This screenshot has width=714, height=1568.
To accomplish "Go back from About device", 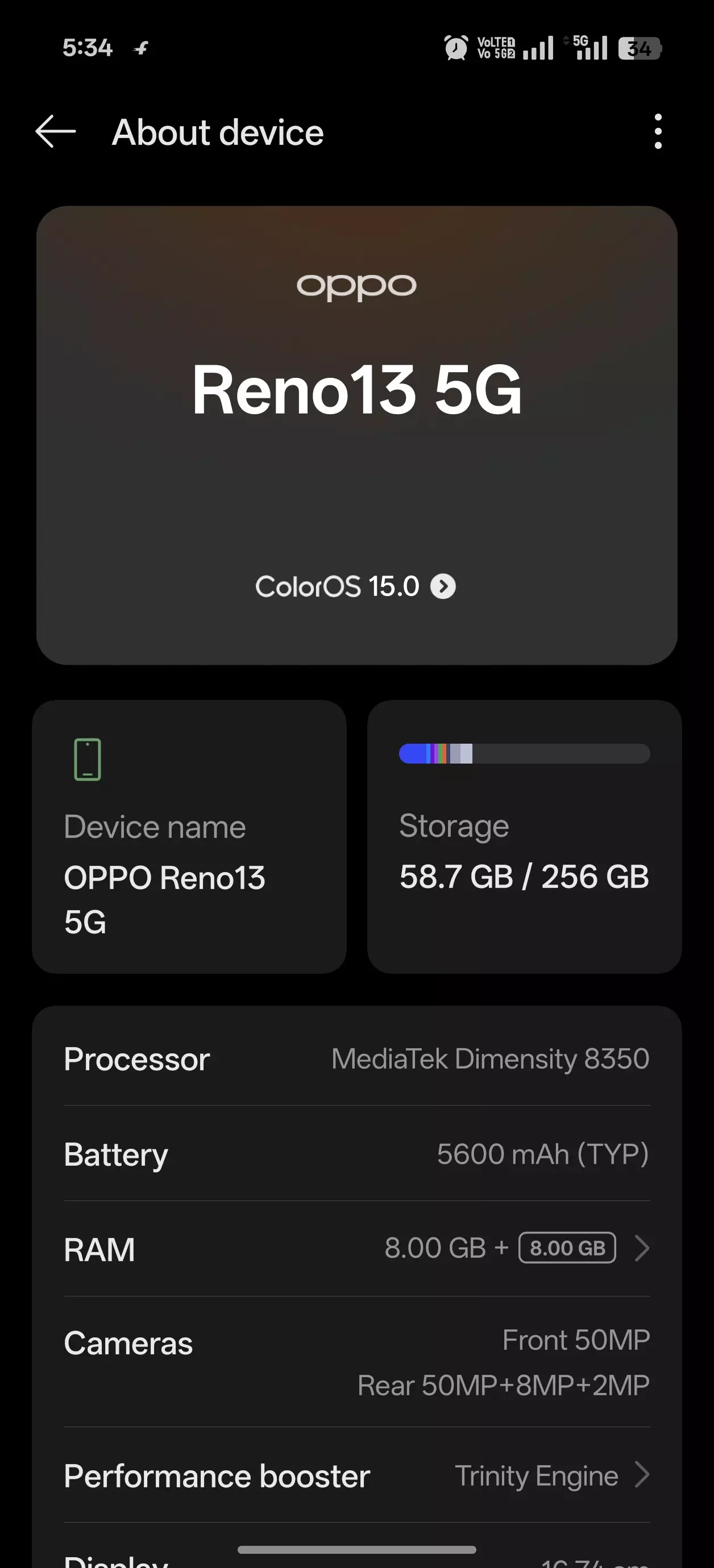I will (56, 131).
